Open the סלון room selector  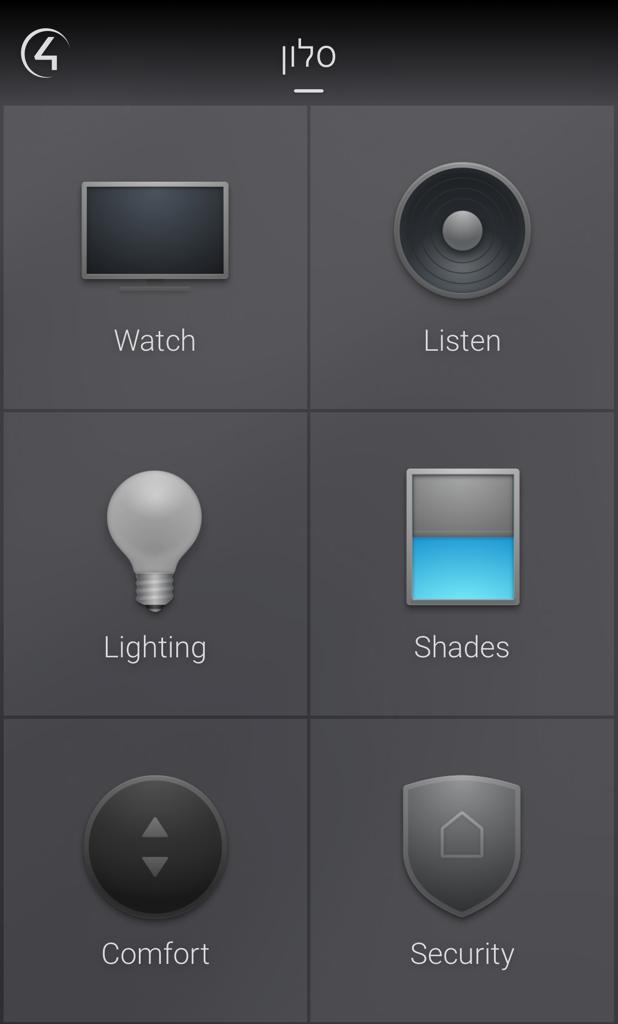point(308,55)
